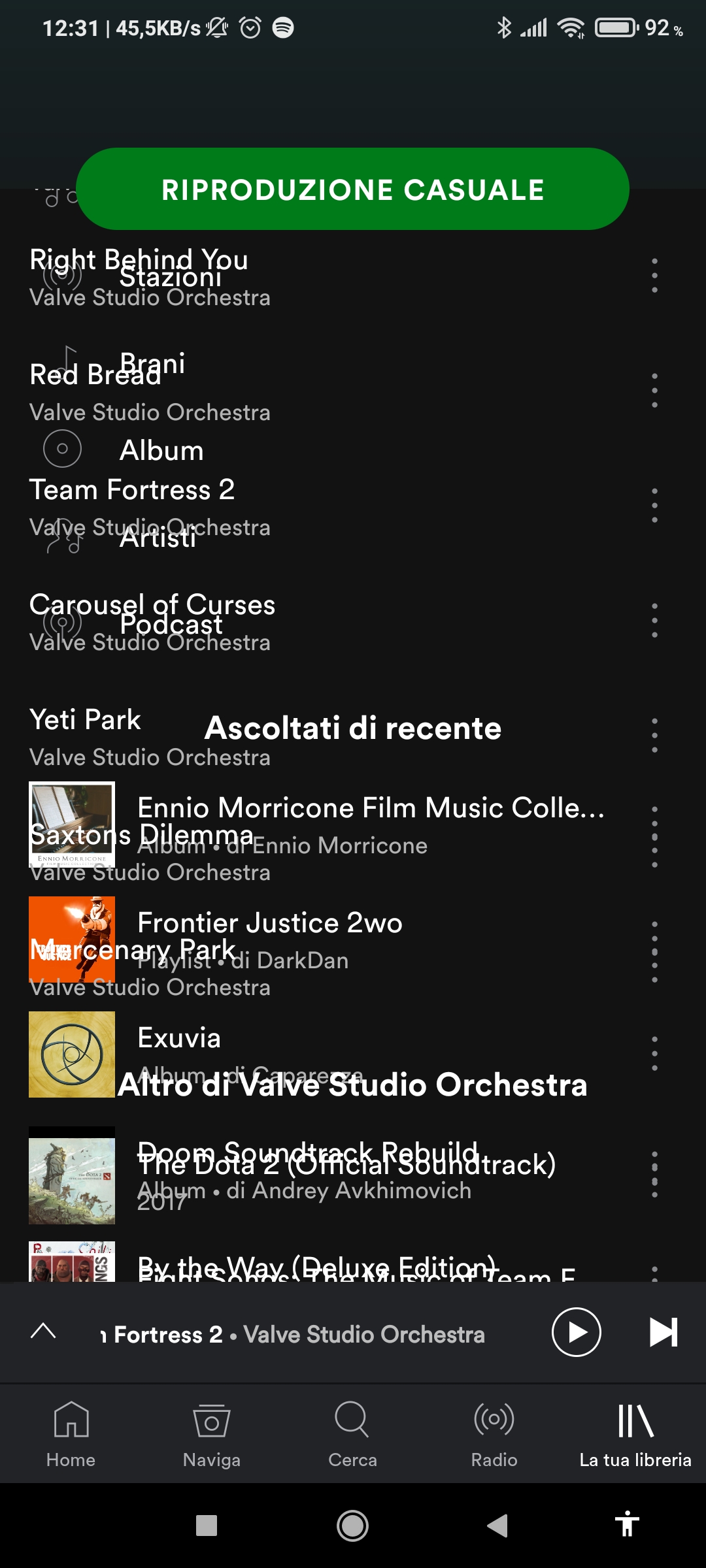Expand the now playing bar

43,1332
